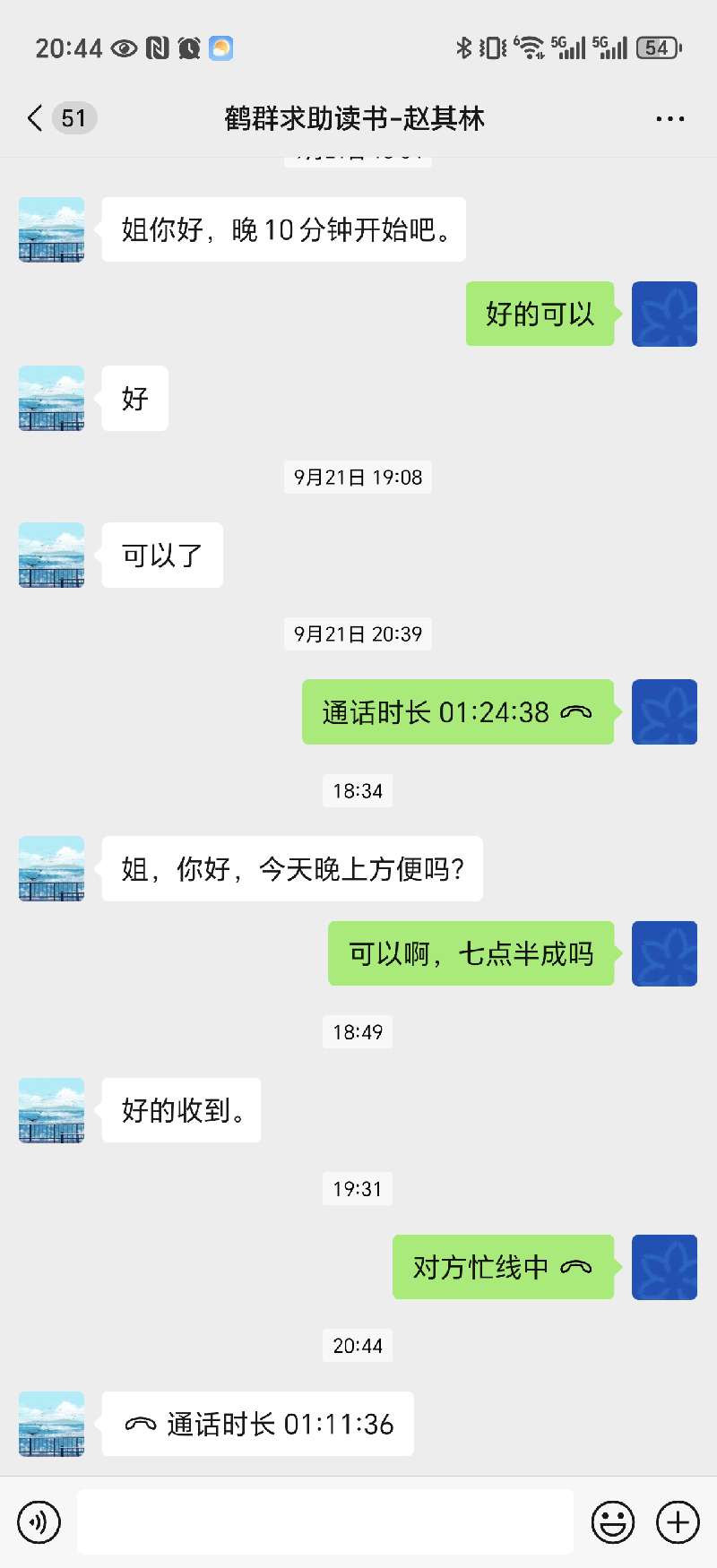Open my avatar beside 好的可以

click(x=664, y=314)
